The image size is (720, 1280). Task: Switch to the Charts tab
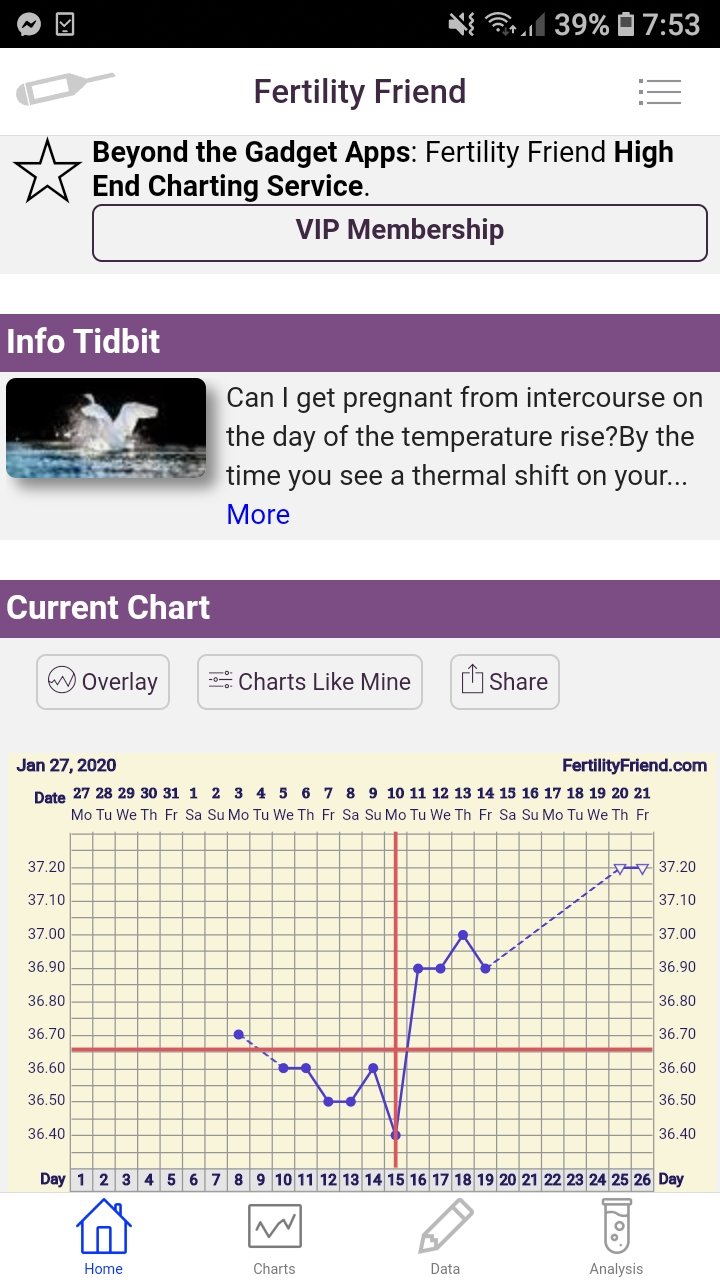point(274,1236)
